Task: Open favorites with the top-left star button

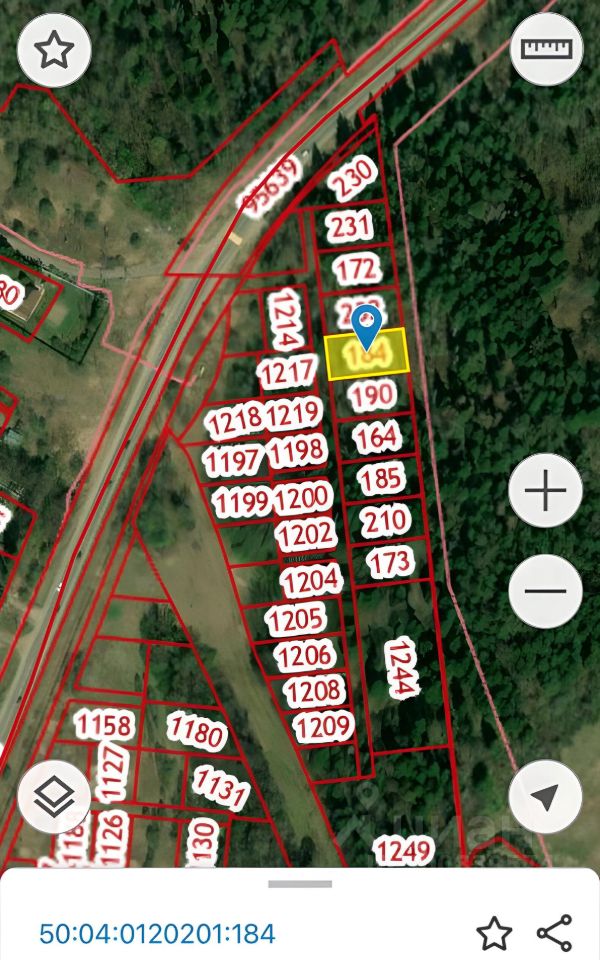Action: tap(54, 50)
